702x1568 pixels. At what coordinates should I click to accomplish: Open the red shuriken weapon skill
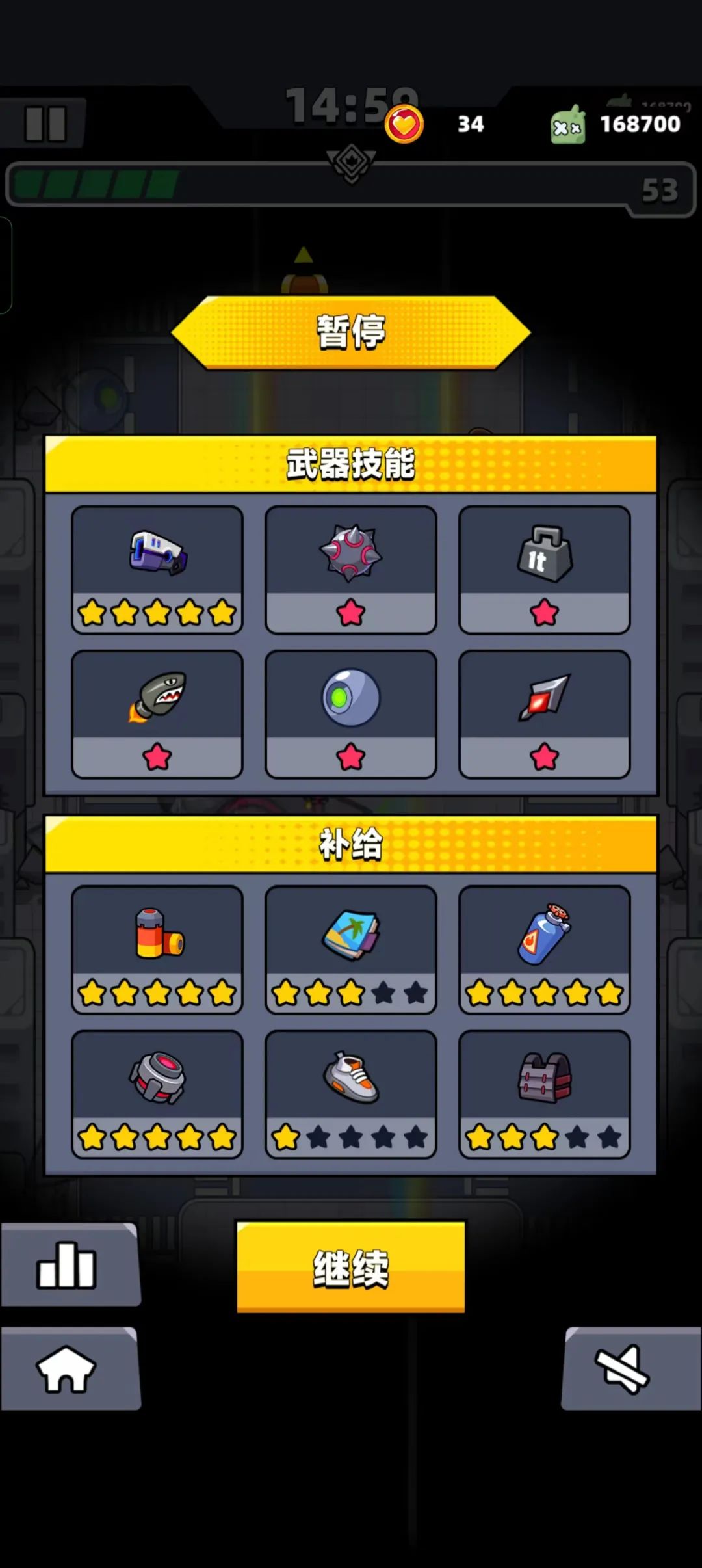coord(545,709)
